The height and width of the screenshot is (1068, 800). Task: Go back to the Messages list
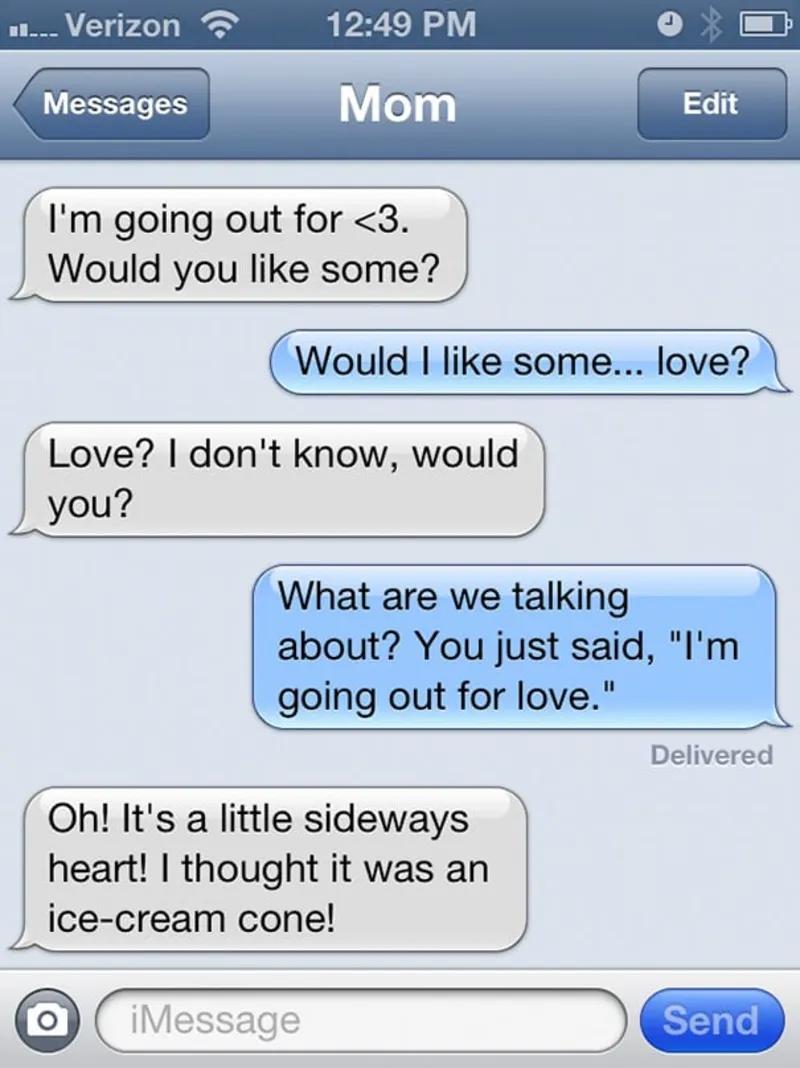point(112,104)
